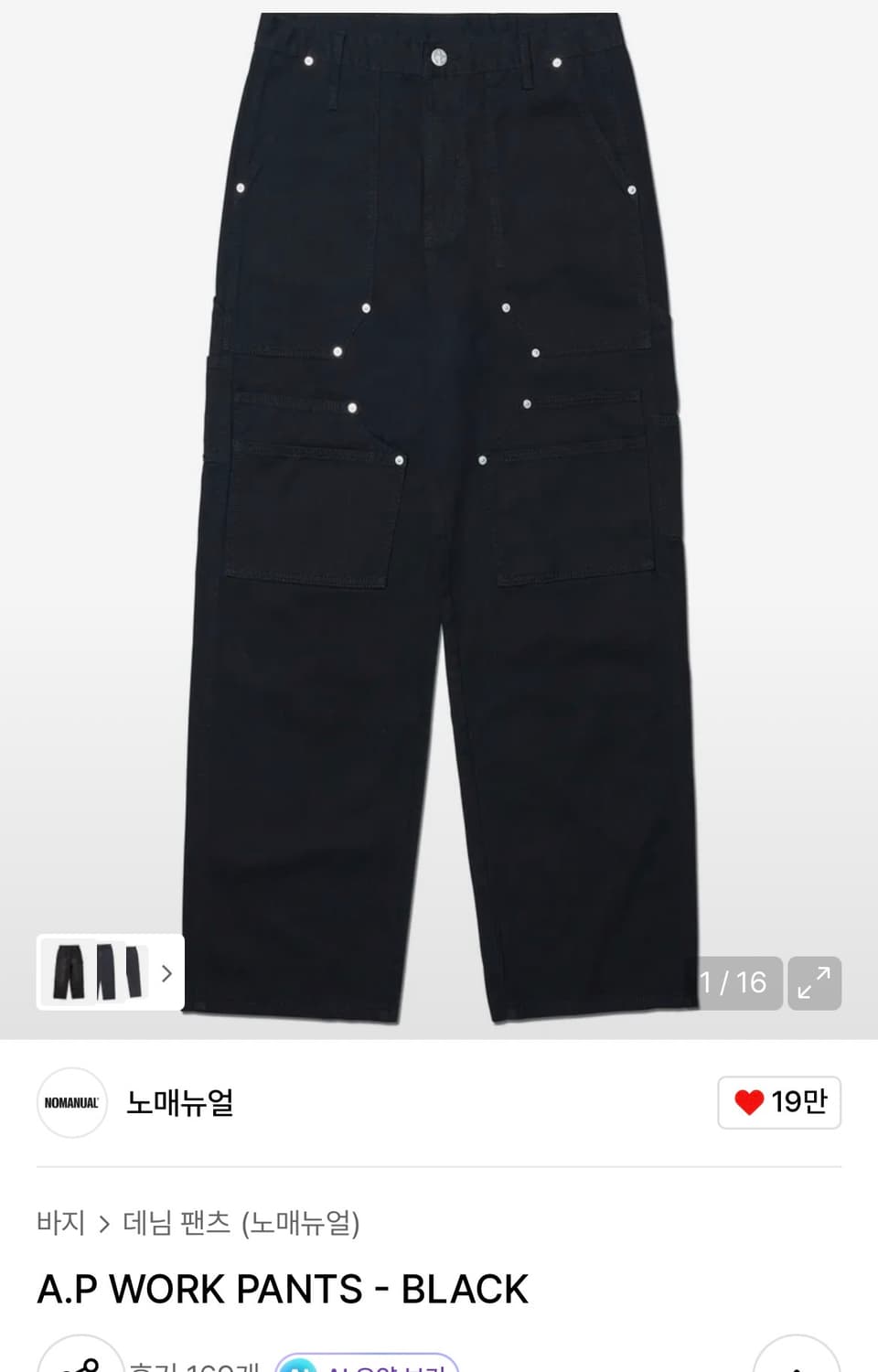
Task: Click the 1 of 16 image progress indicator
Action: [734, 983]
